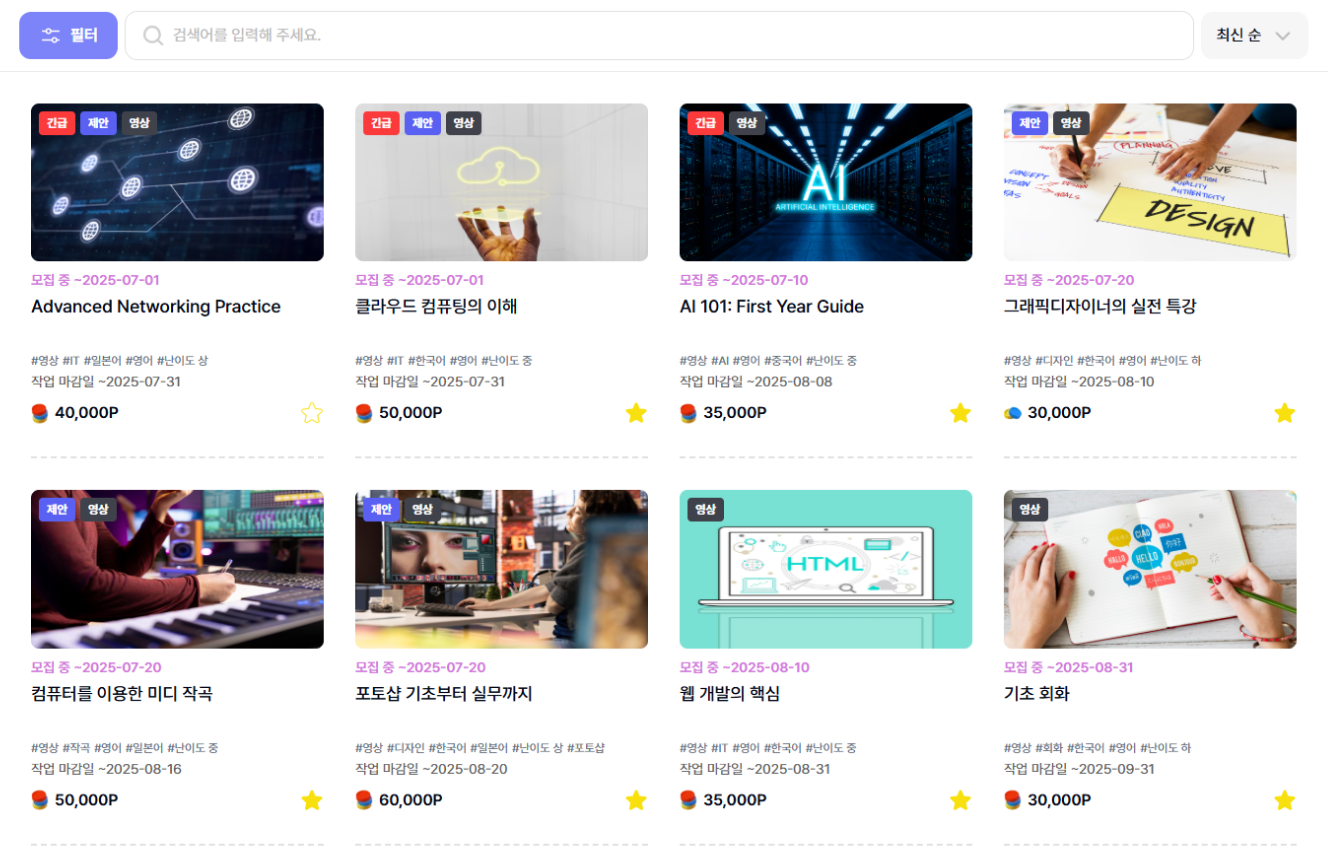The height and width of the screenshot is (853, 1328).
Task: Unfavorite 클라우드 컴퓨팅의 이해 via its star
Action: [636, 413]
